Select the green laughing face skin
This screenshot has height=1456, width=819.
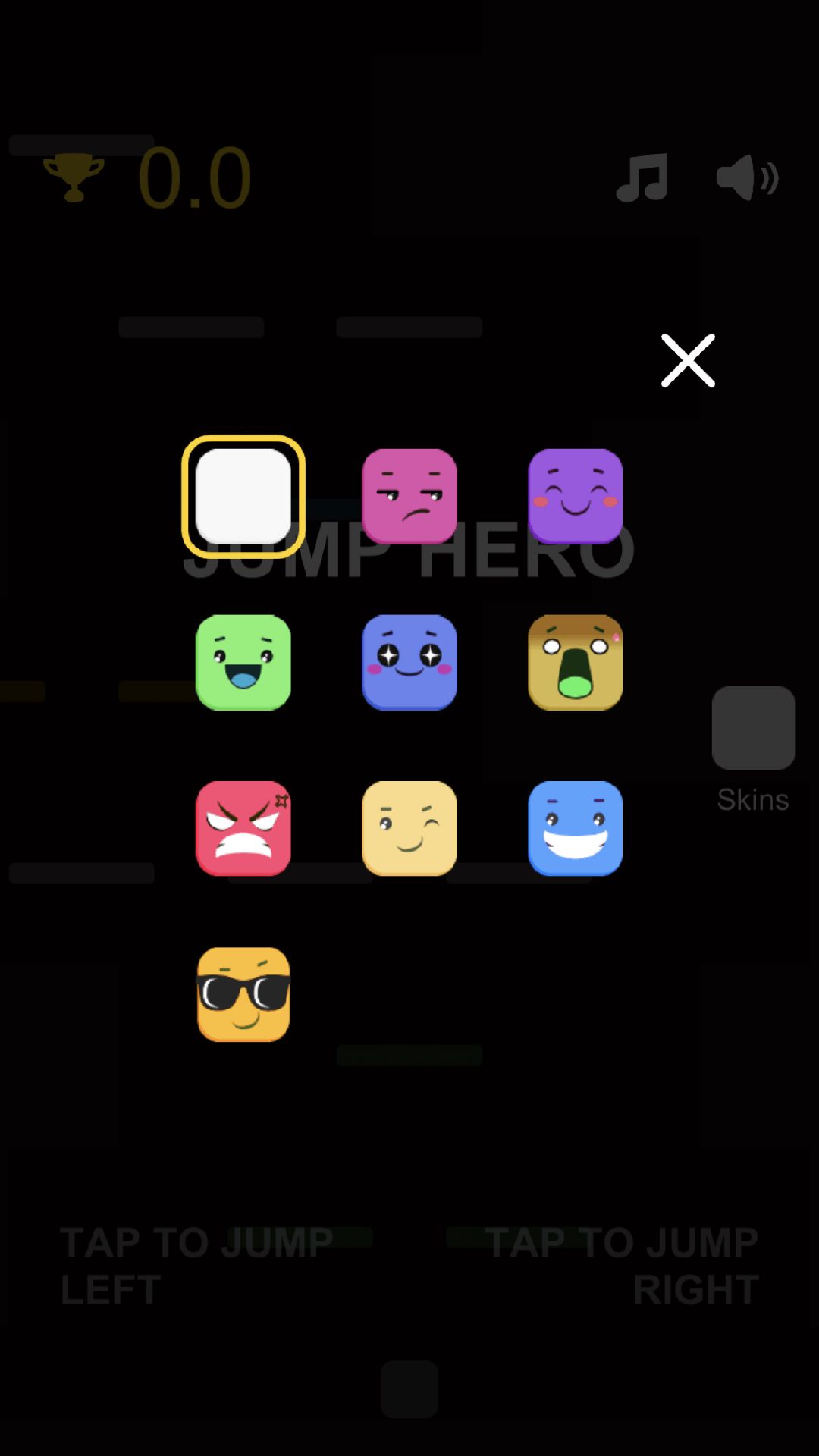pyautogui.click(x=243, y=663)
